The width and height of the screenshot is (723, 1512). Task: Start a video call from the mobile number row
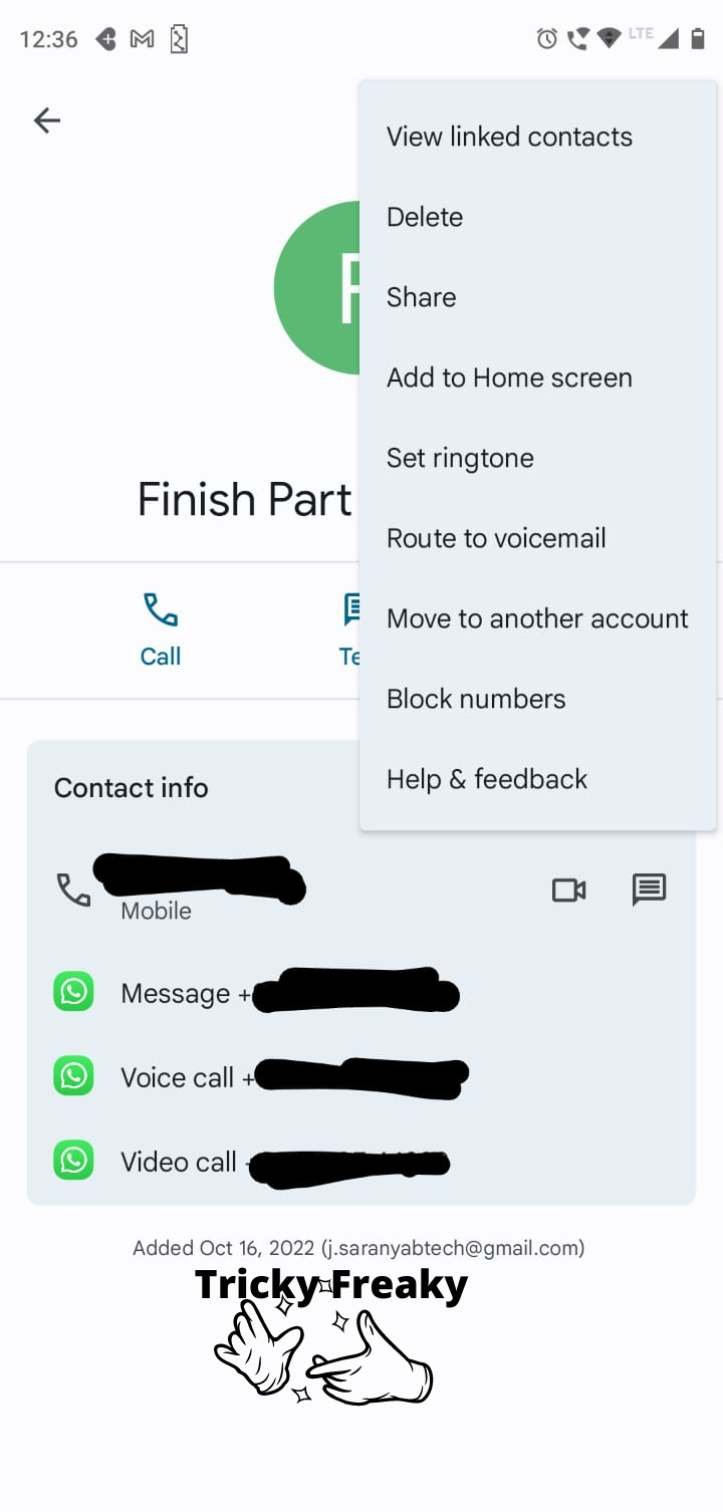(569, 890)
